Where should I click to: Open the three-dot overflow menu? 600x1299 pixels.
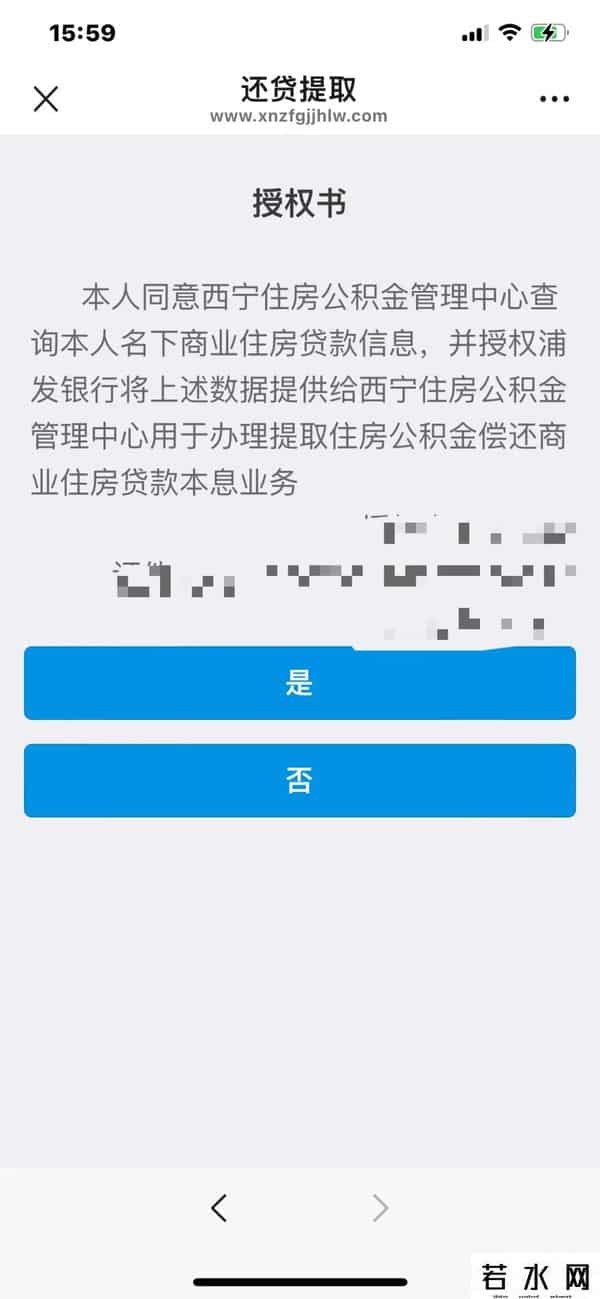tap(553, 99)
